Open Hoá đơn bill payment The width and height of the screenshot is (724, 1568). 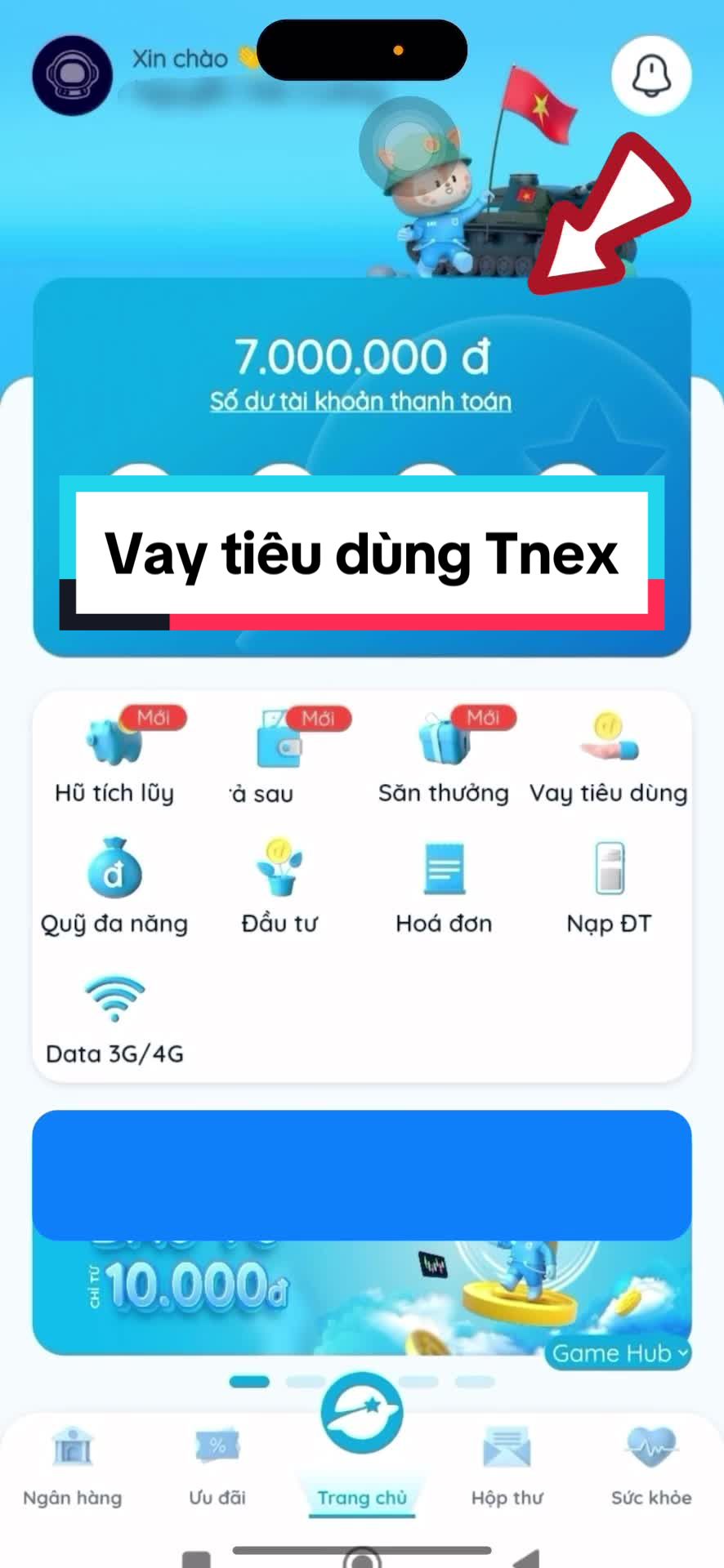[444, 888]
